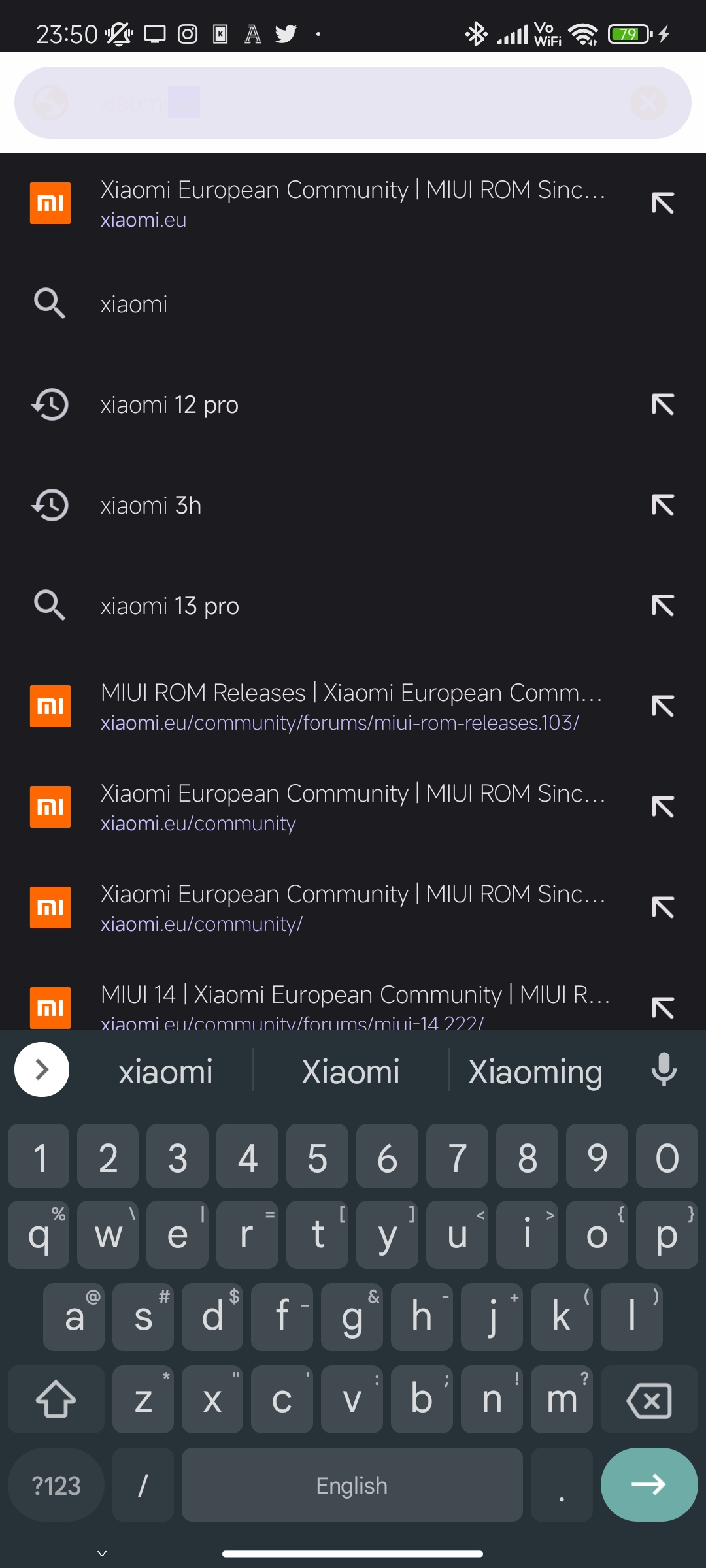706x1568 pixels.
Task: Insert MIUI ROM Releases URL via arrow
Action: pos(662,706)
